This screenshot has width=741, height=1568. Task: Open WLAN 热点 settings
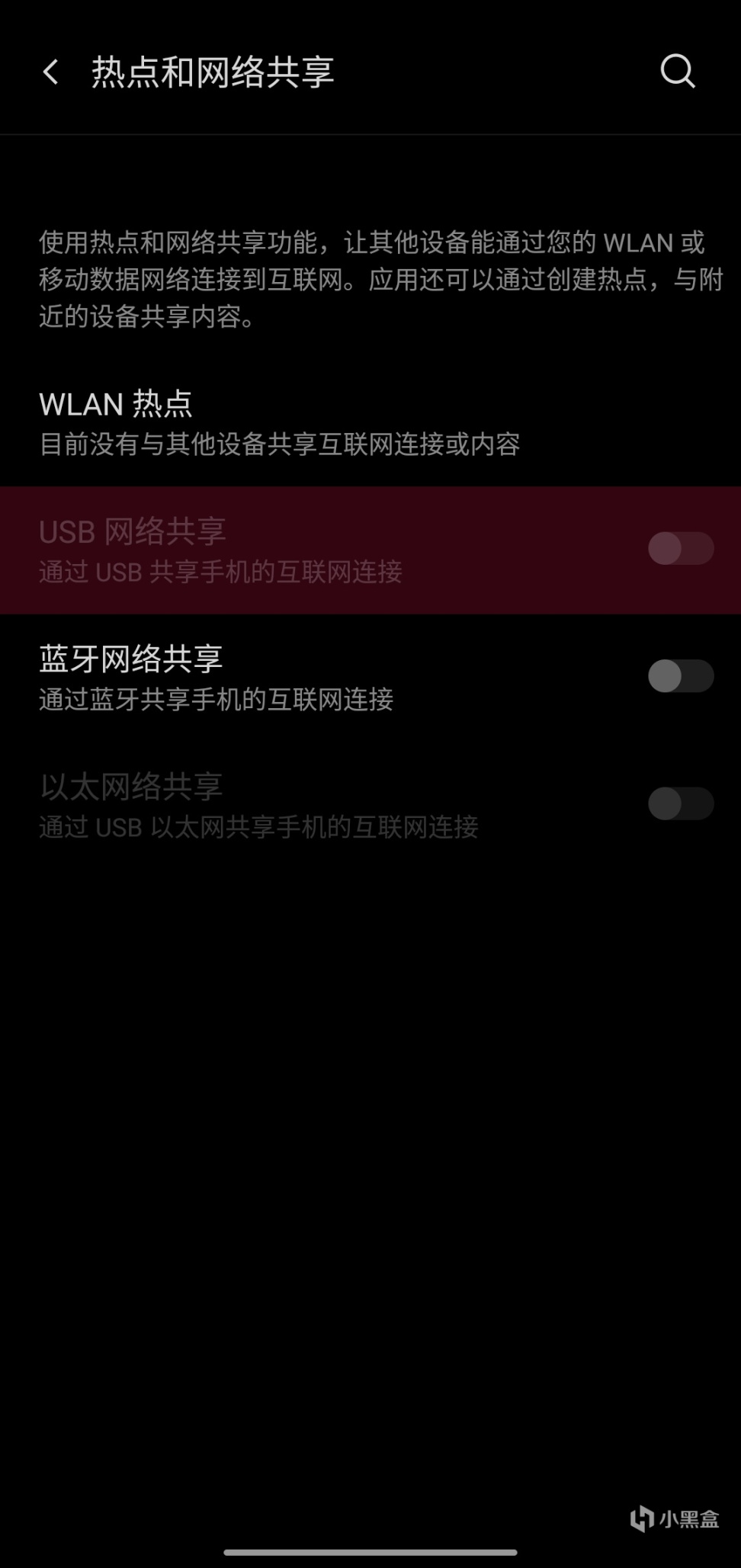tap(279, 422)
